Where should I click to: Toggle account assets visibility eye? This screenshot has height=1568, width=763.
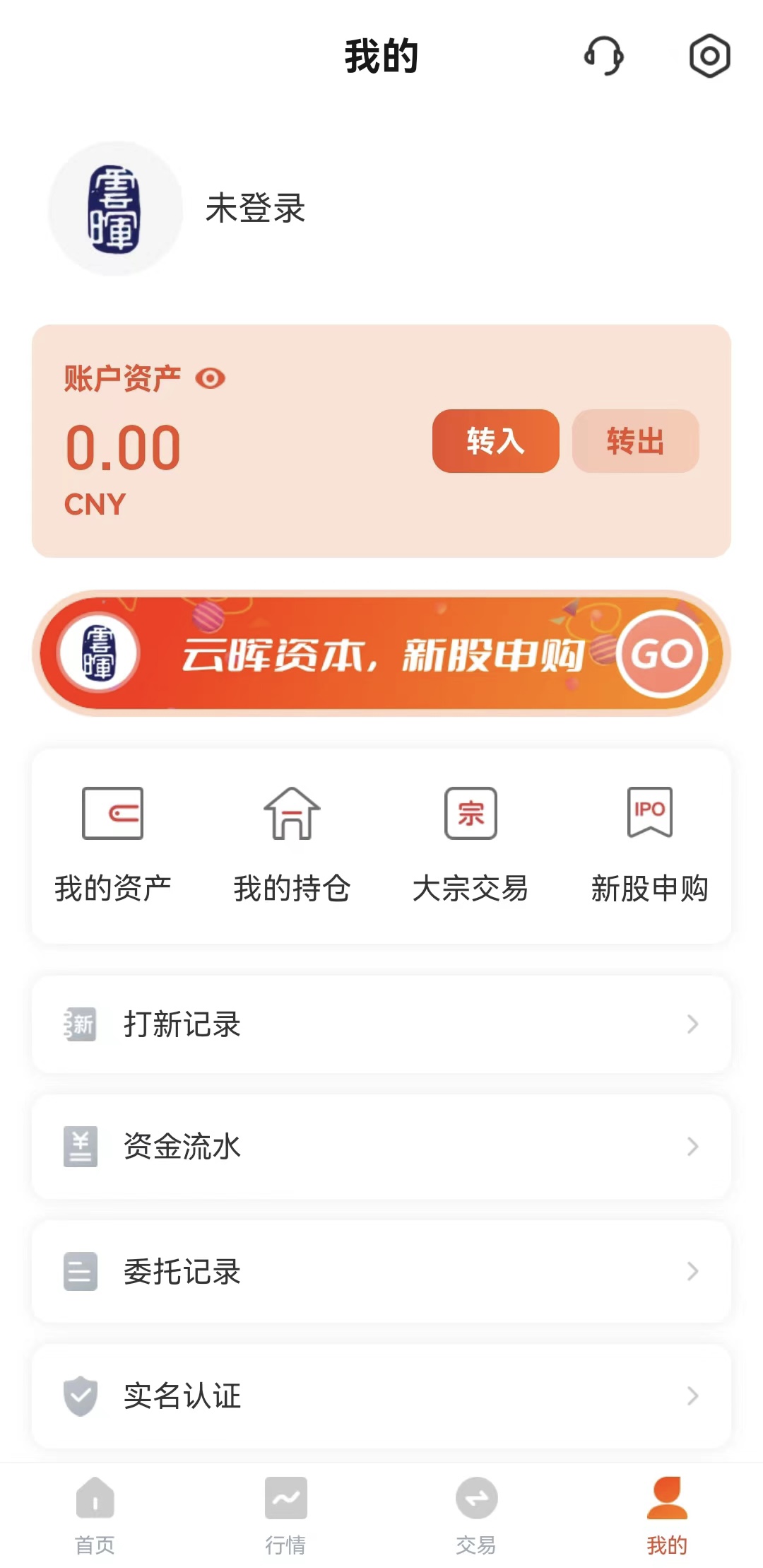[210, 378]
